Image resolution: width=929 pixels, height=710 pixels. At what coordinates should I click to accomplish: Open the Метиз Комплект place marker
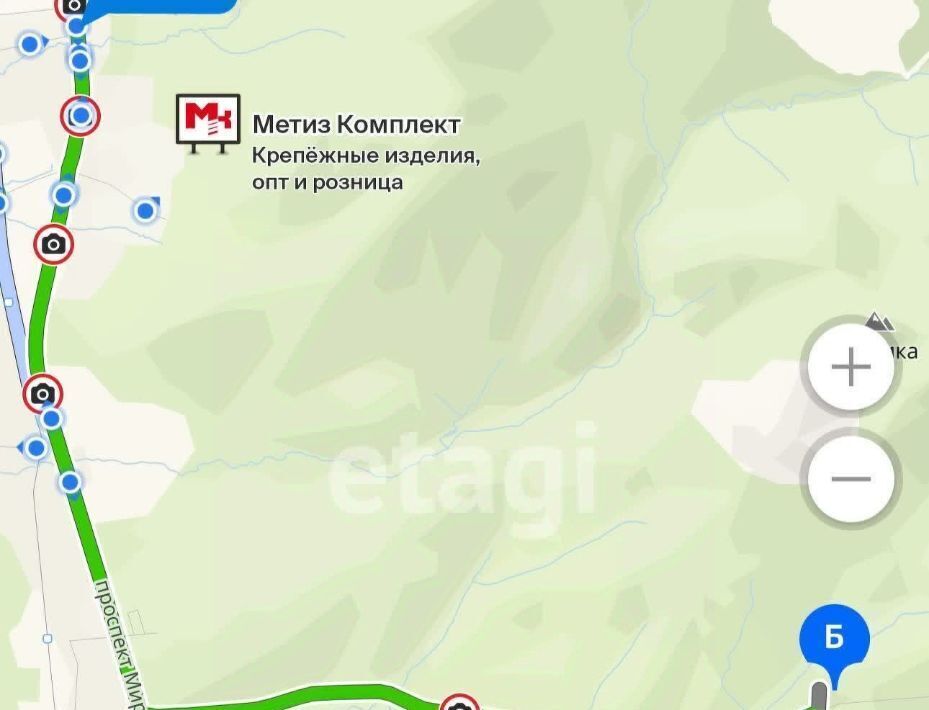[x=208, y=122]
